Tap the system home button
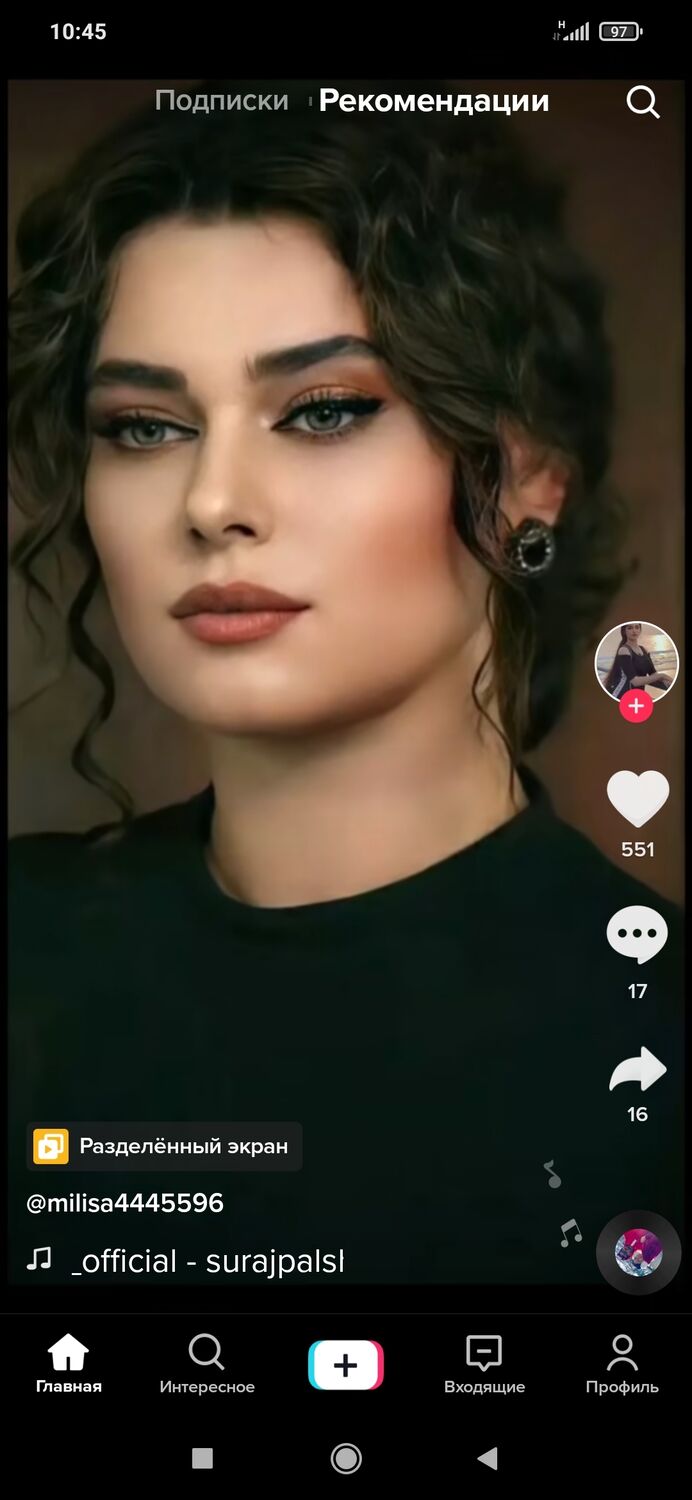 [346, 1459]
